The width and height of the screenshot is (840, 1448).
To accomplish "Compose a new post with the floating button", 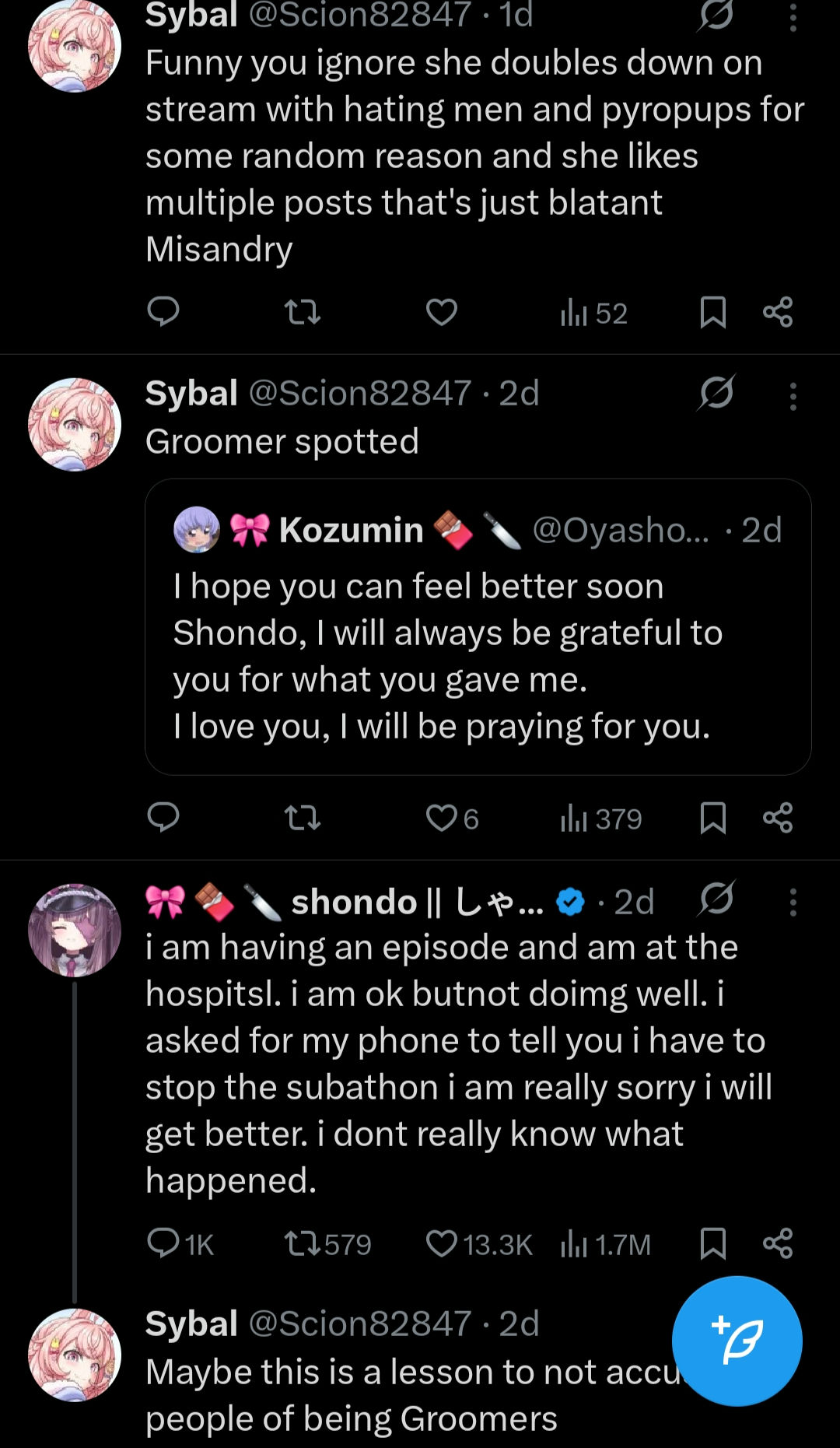I will coord(737,1341).
